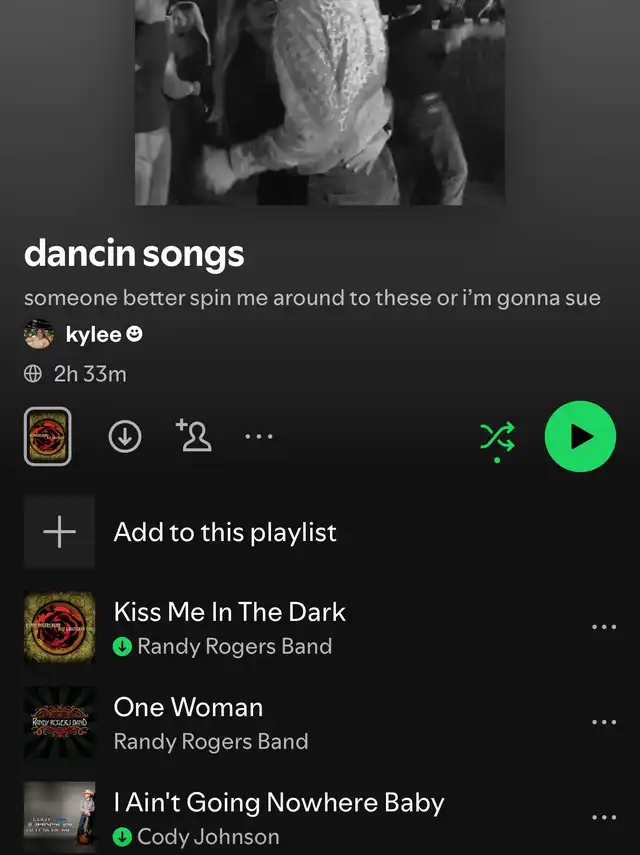Toggle shuffle mode for the playlist
This screenshot has height=855, width=640.
pyautogui.click(x=498, y=437)
